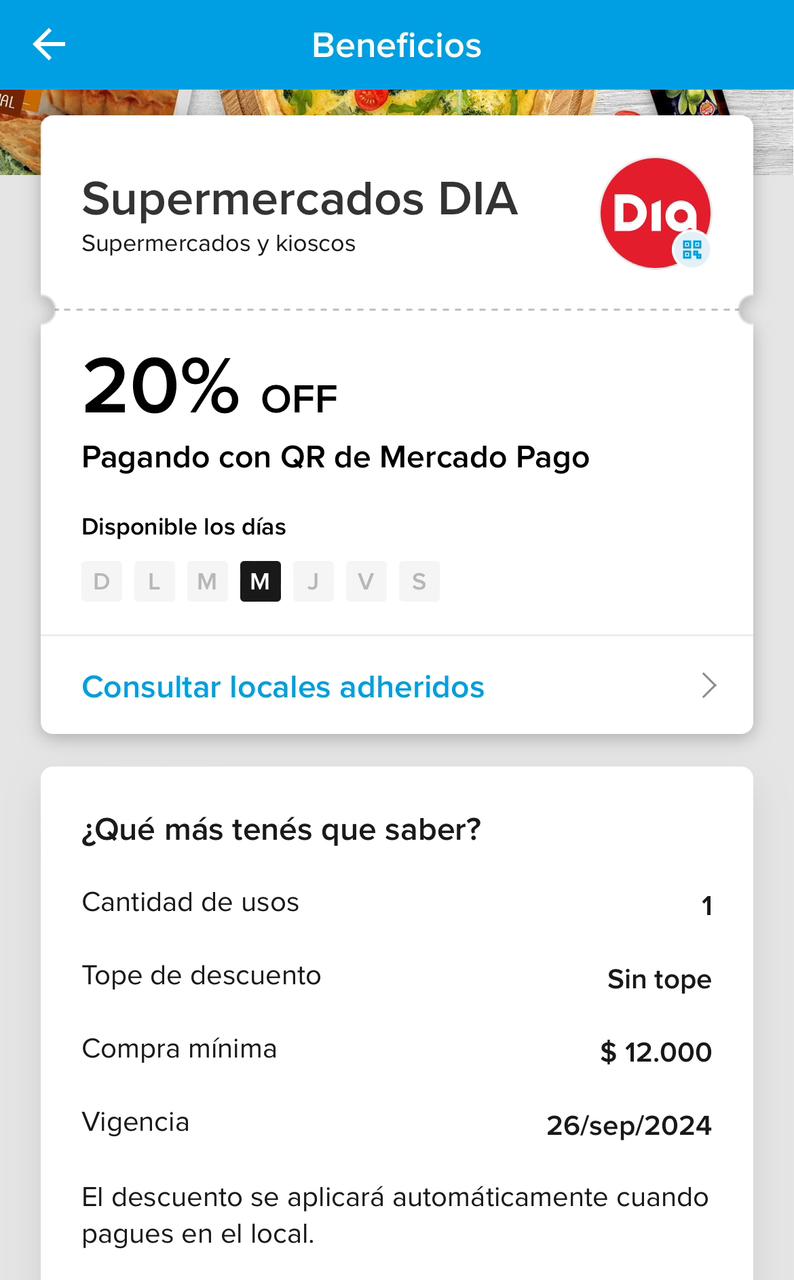
Task: Select the Beneficios title in the header
Action: 396,44
